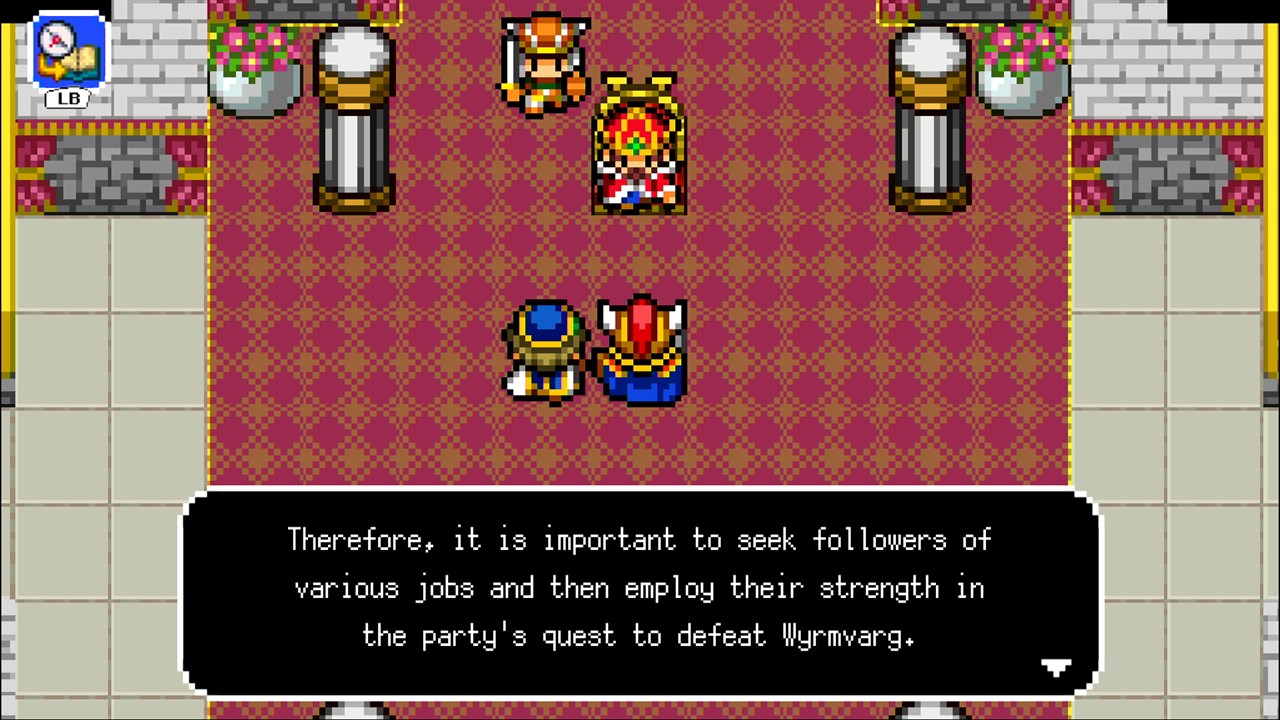Open the quest guide compass icon

click(68, 52)
